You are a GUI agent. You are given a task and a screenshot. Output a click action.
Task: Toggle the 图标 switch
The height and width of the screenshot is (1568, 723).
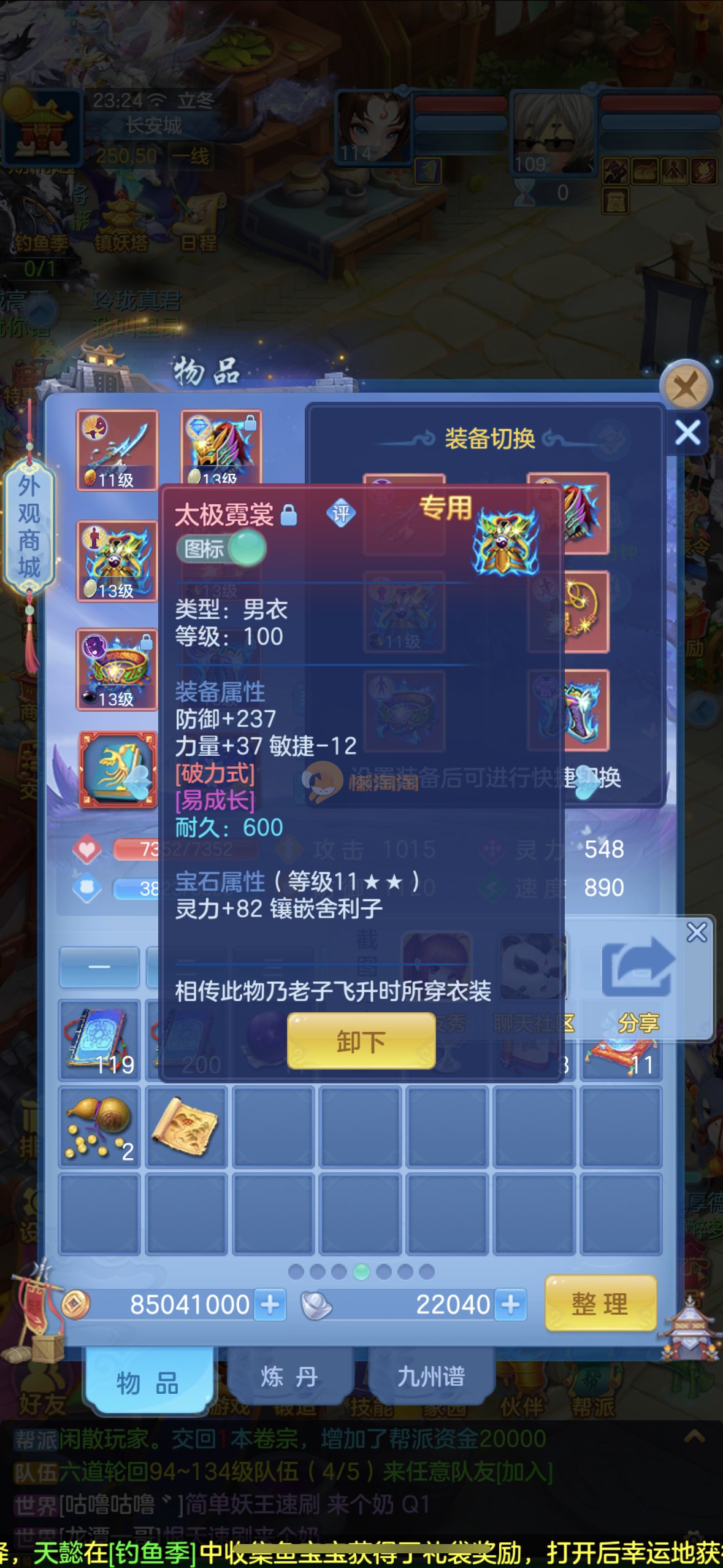[x=222, y=548]
